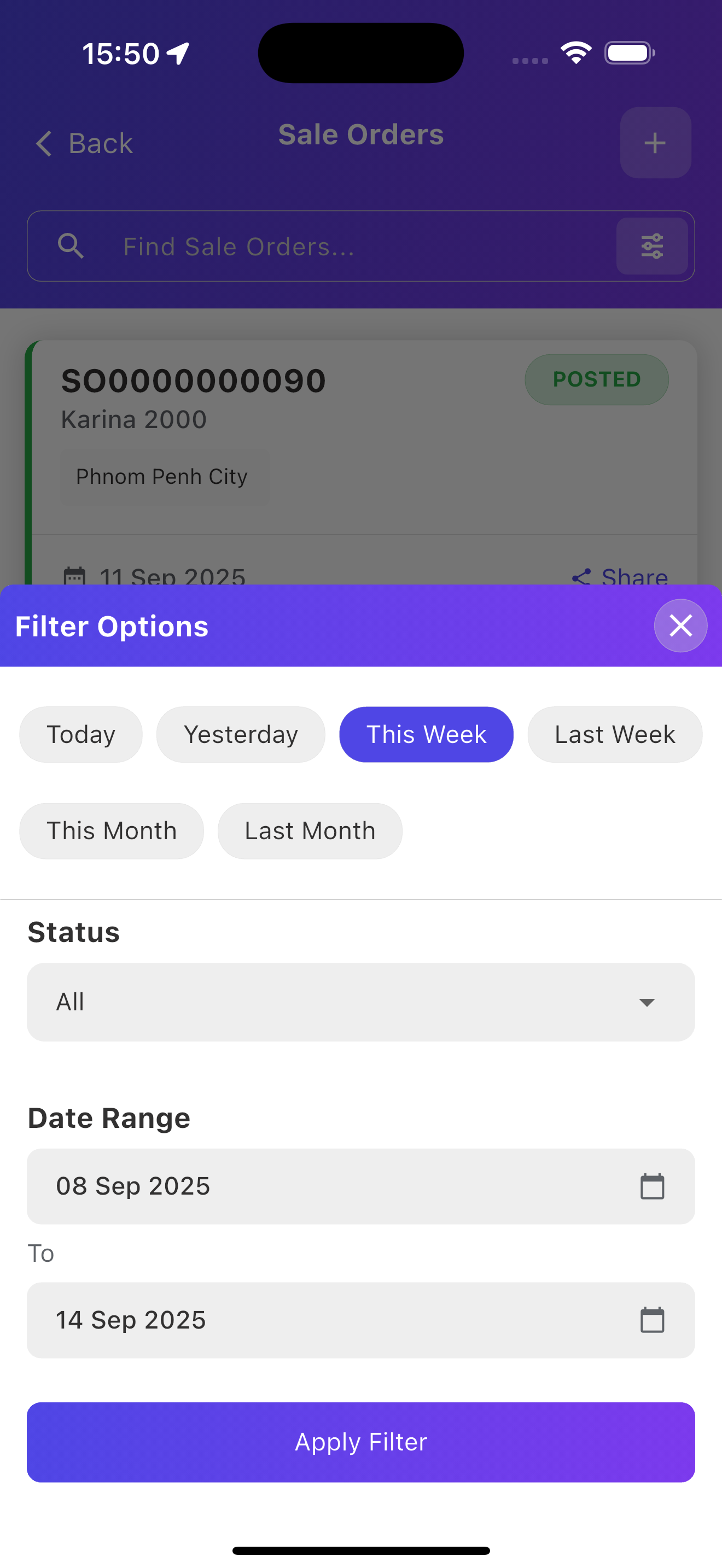Screen dimensions: 722x1568
Task: Apply Filter to sale orders
Action: (361, 1442)
